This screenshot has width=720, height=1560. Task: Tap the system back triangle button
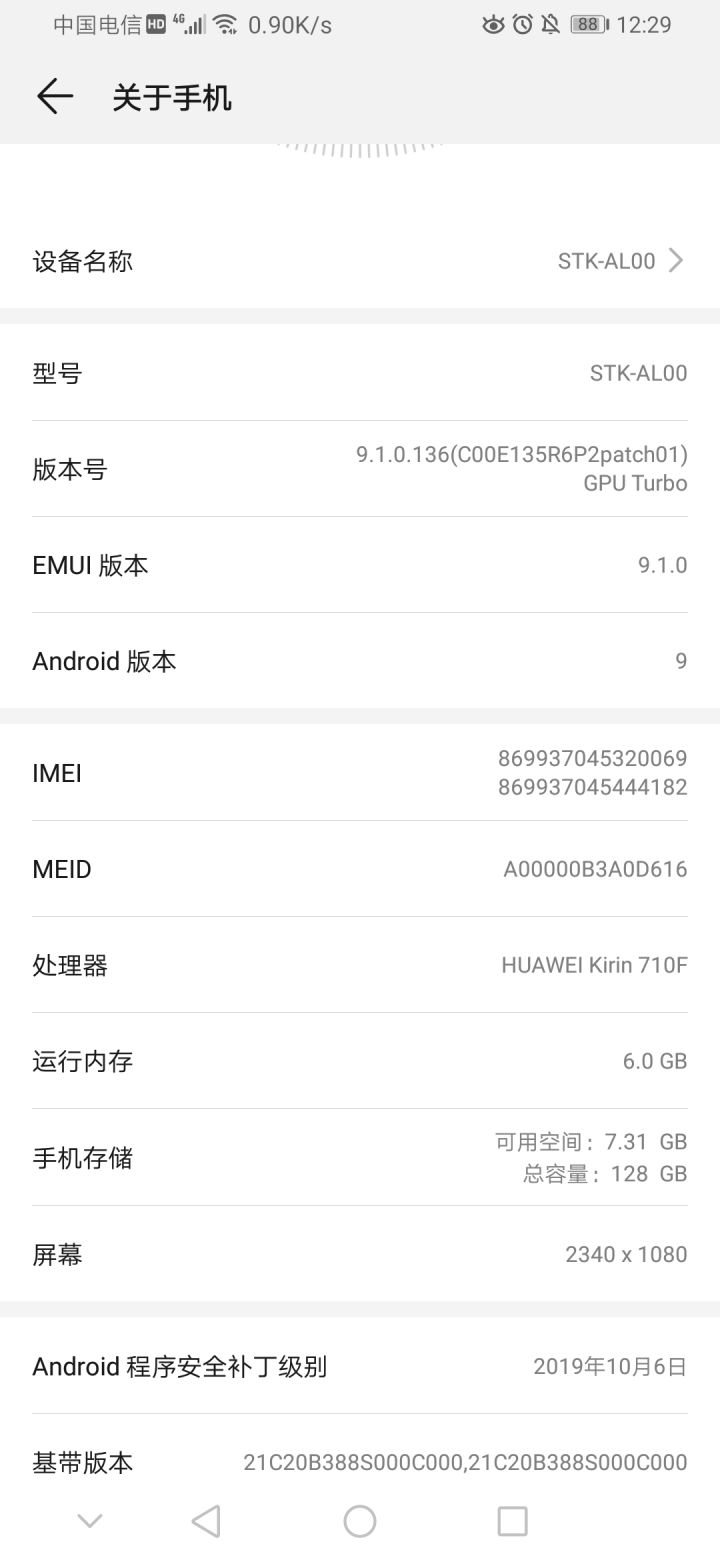[206, 1521]
